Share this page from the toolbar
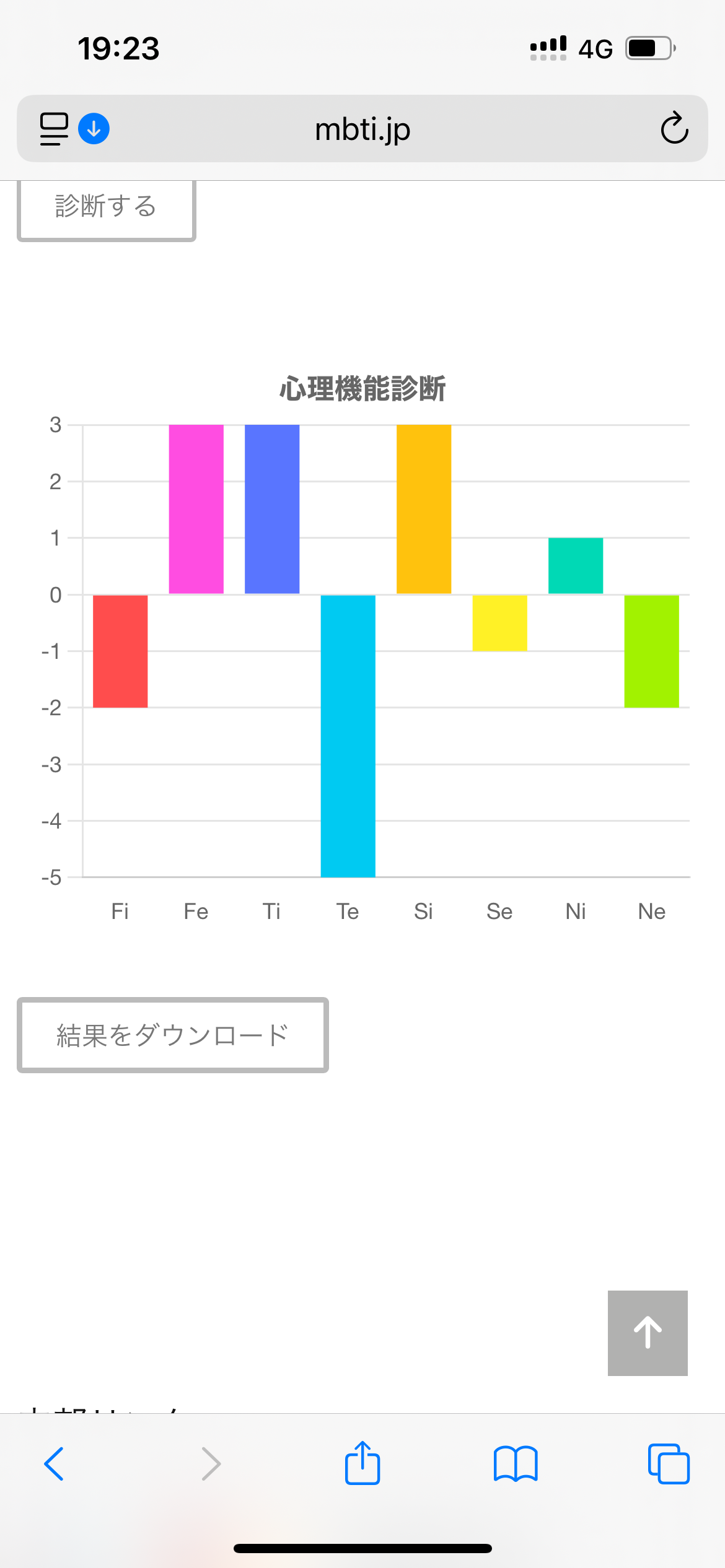Image resolution: width=725 pixels, height=1568 pixels. click(x=362, y=1463)
